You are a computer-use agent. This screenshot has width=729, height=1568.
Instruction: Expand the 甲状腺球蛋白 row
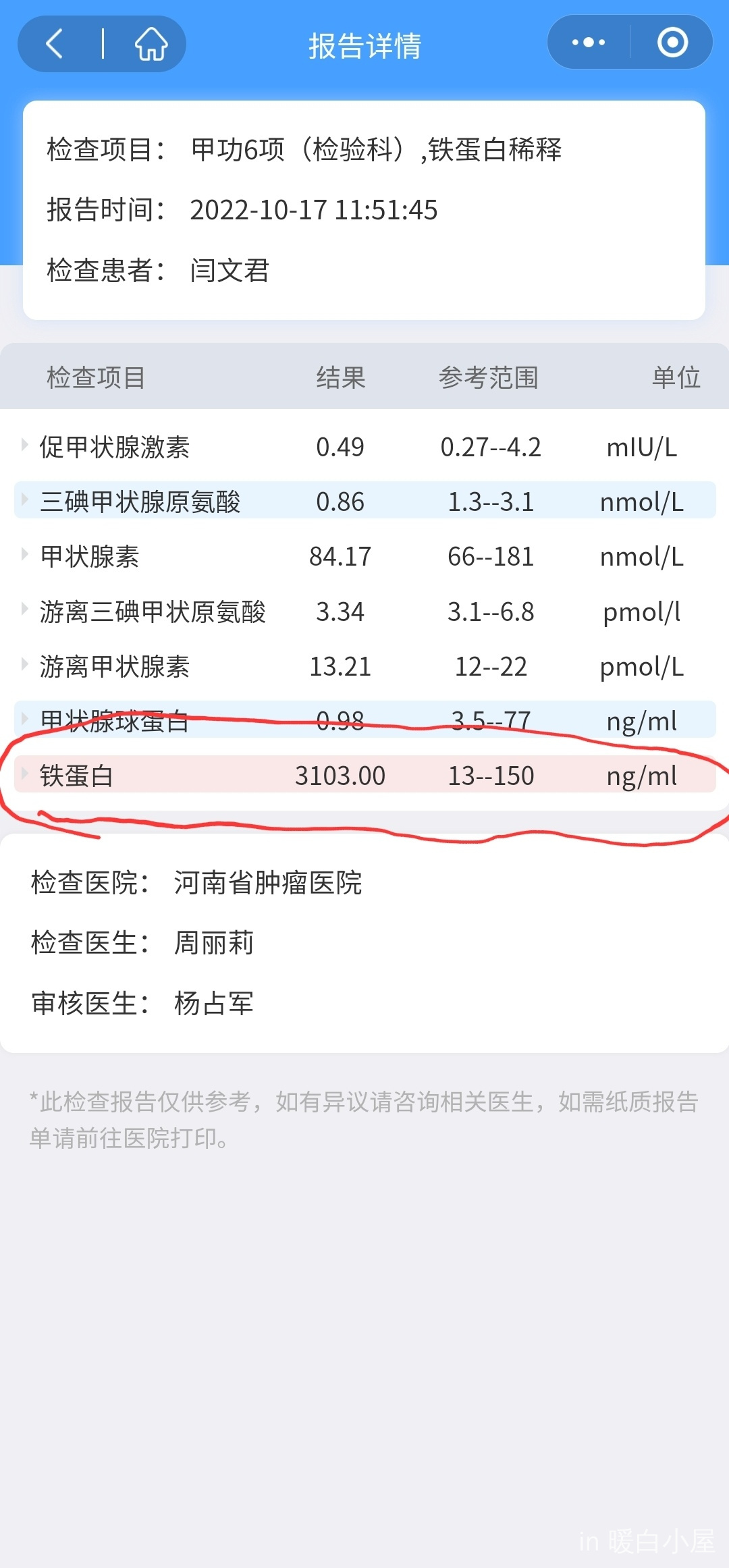pos(26,719)
